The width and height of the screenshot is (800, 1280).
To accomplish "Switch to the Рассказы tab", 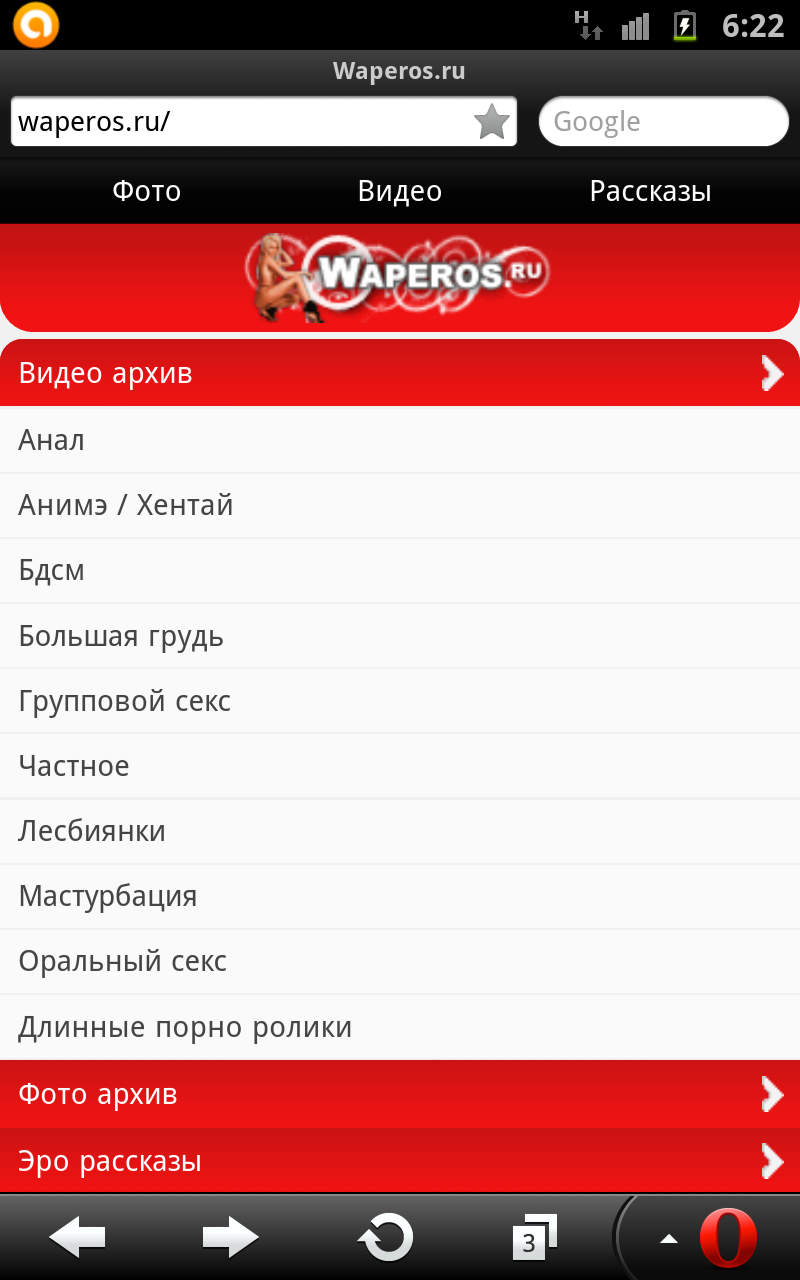I will (650, 191).
